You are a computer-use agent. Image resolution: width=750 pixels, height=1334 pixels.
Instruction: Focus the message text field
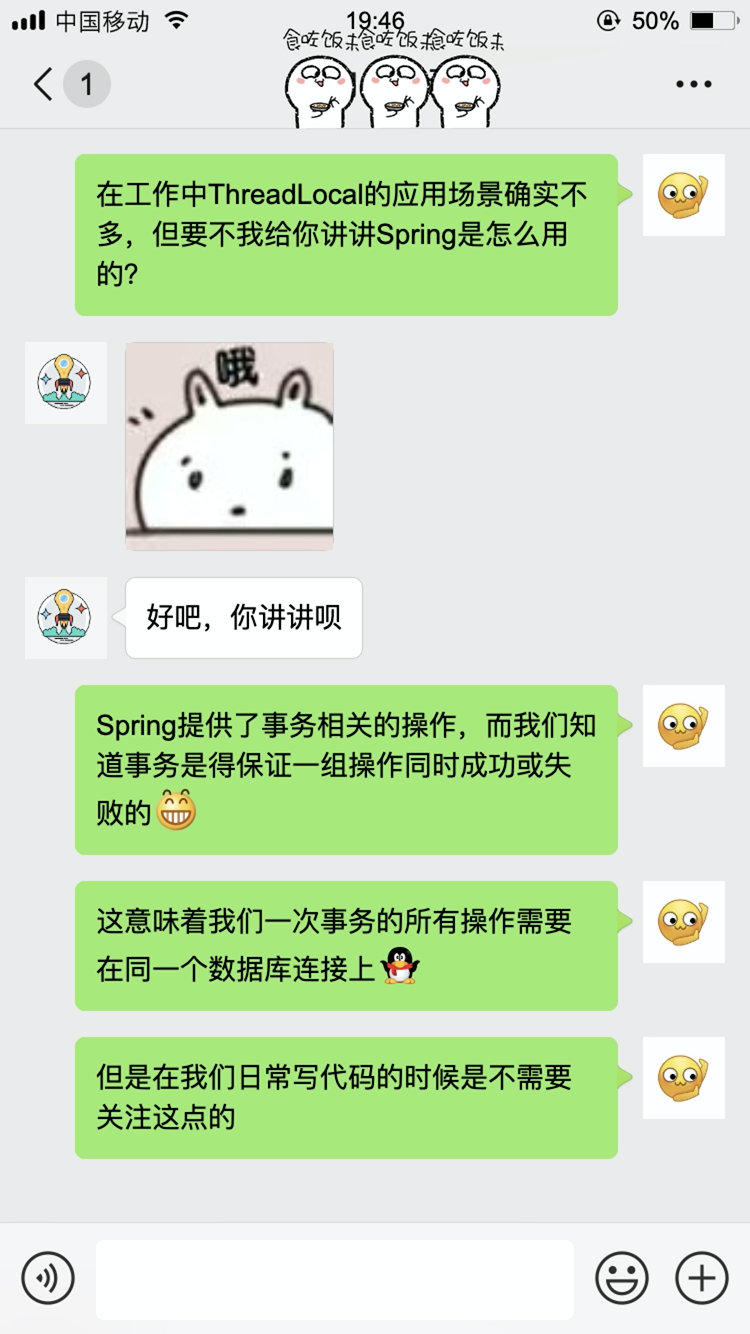pos(334,1279)
